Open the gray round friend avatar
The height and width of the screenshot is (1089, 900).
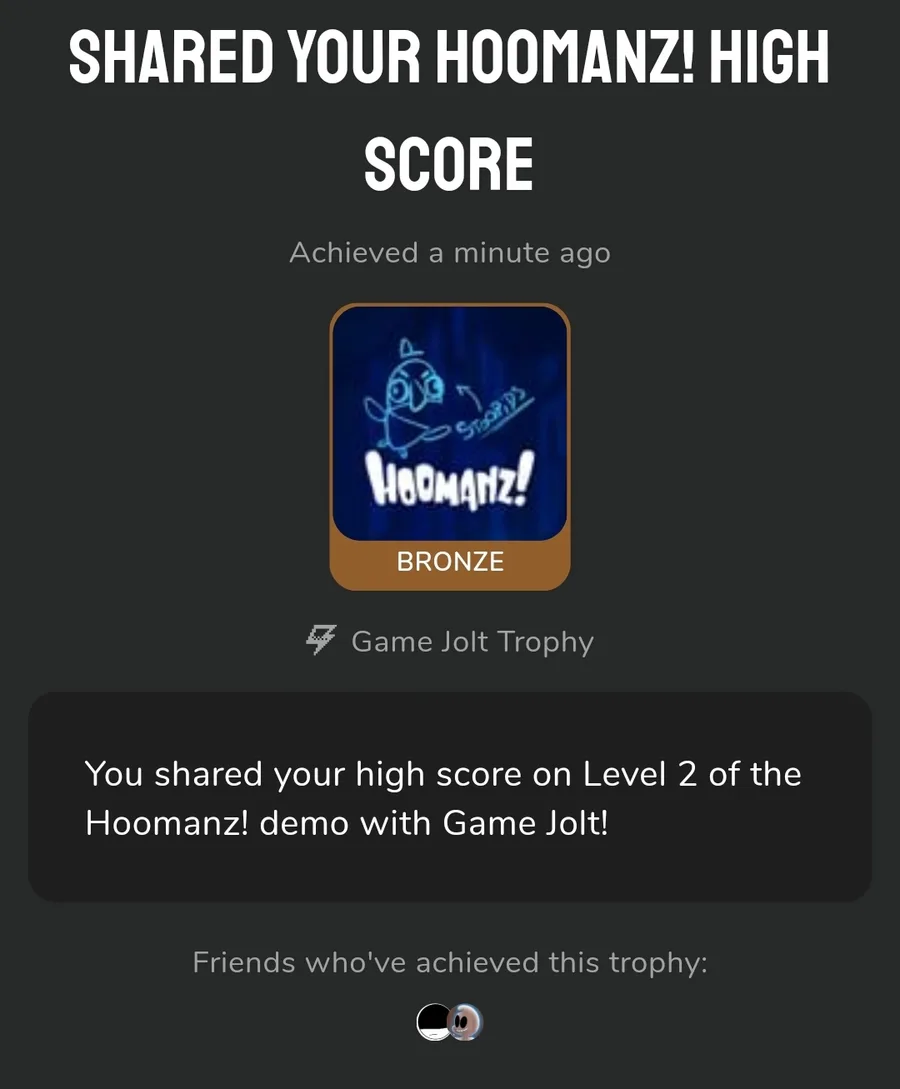[466, 1022]
